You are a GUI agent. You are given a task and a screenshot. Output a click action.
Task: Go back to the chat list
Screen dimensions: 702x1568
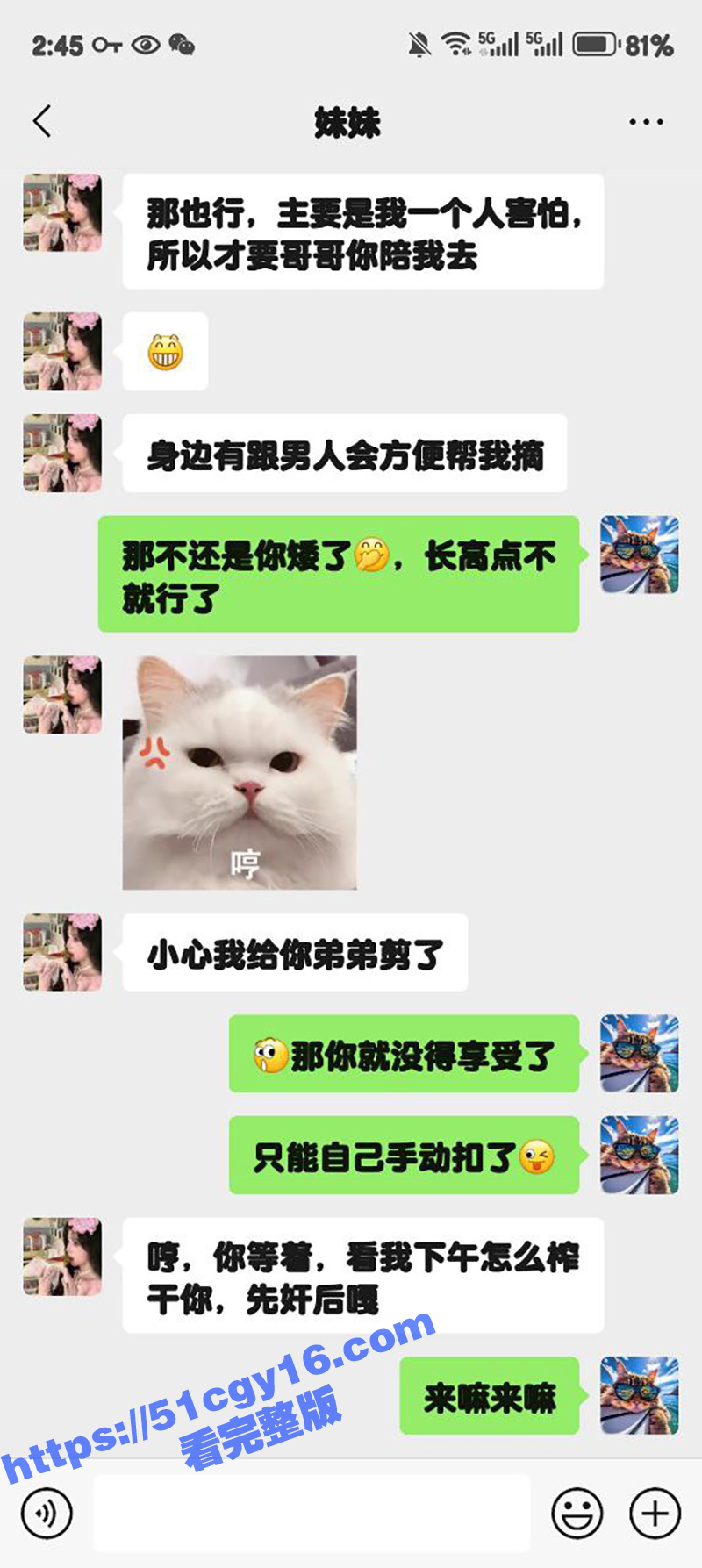tap(42, 122)
